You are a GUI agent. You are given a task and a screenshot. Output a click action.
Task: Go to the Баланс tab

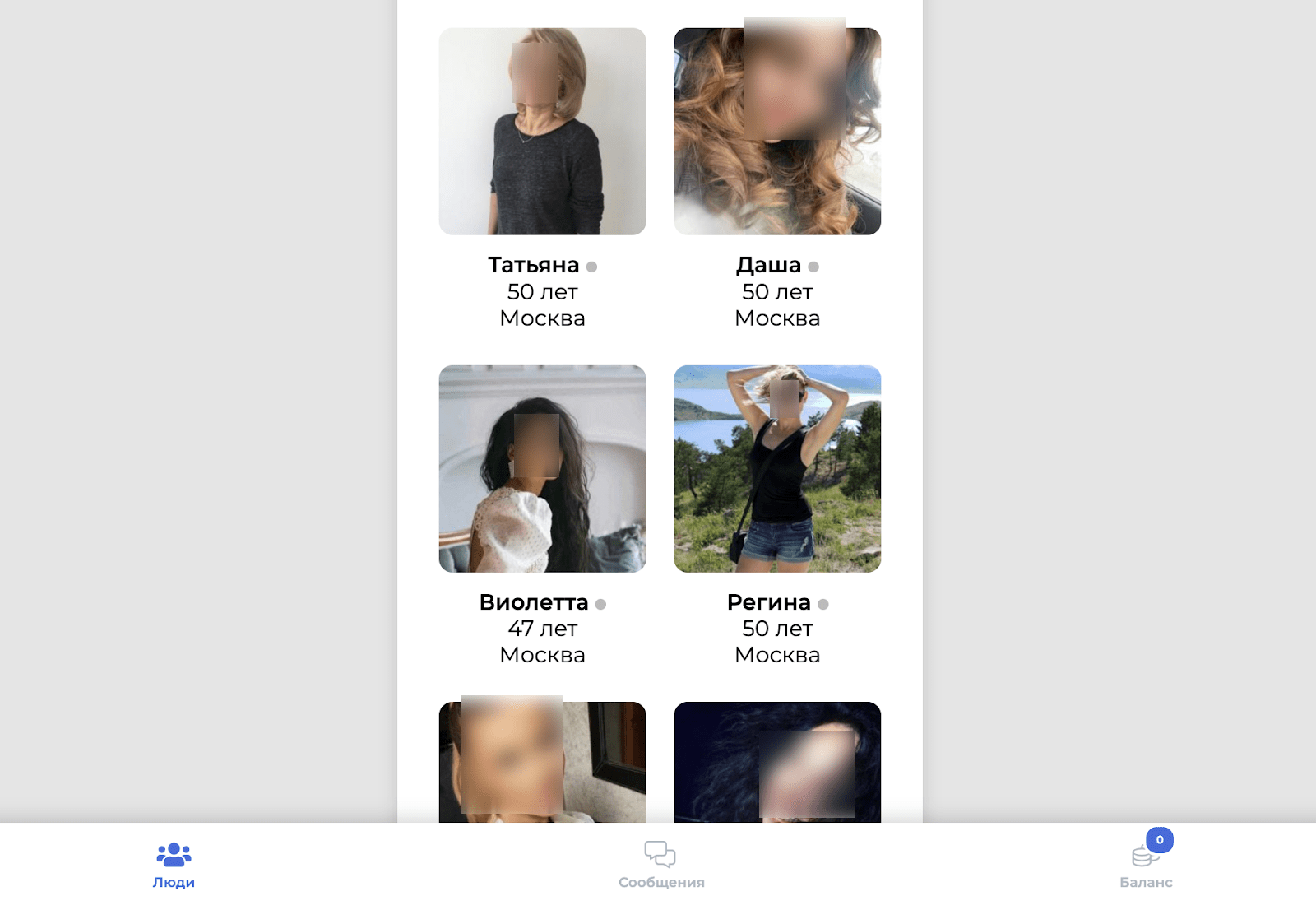(x=1146, y=866)
